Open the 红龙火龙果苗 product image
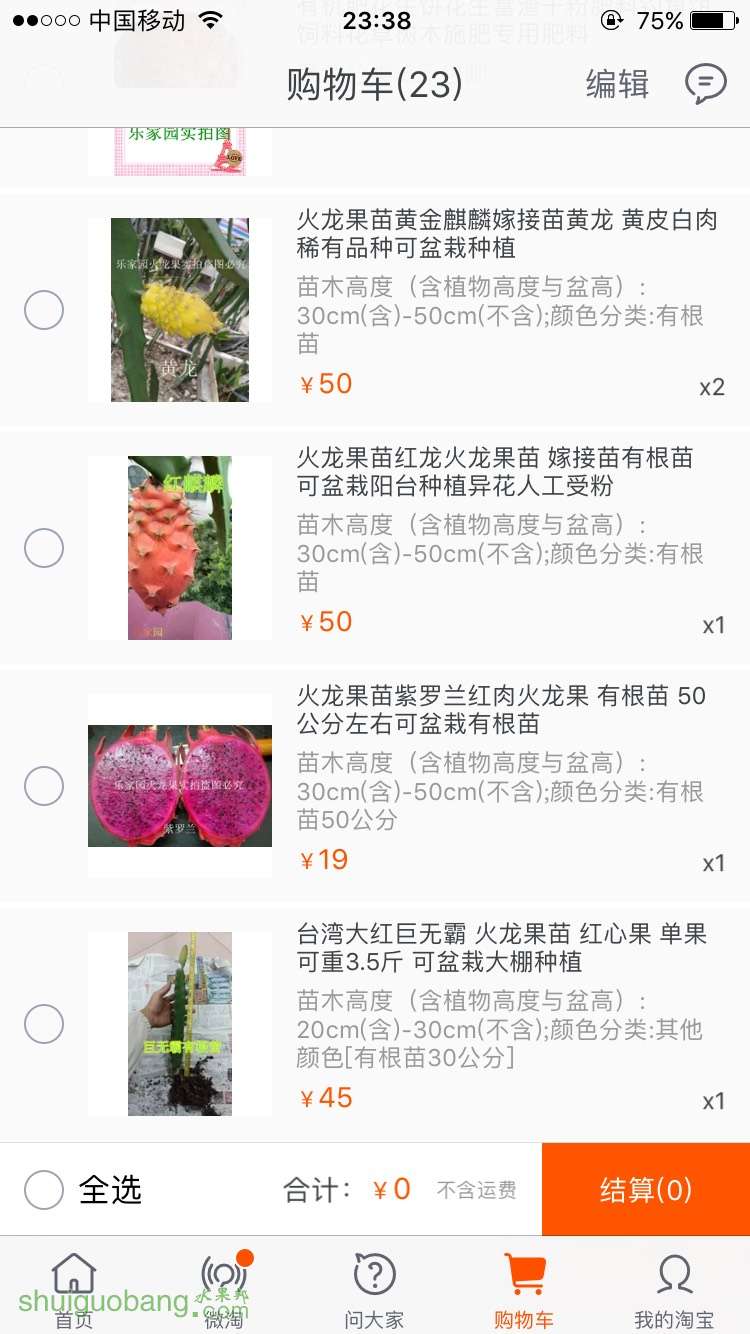The width and height of the screenshot is (750, 1334). [180, 548]
